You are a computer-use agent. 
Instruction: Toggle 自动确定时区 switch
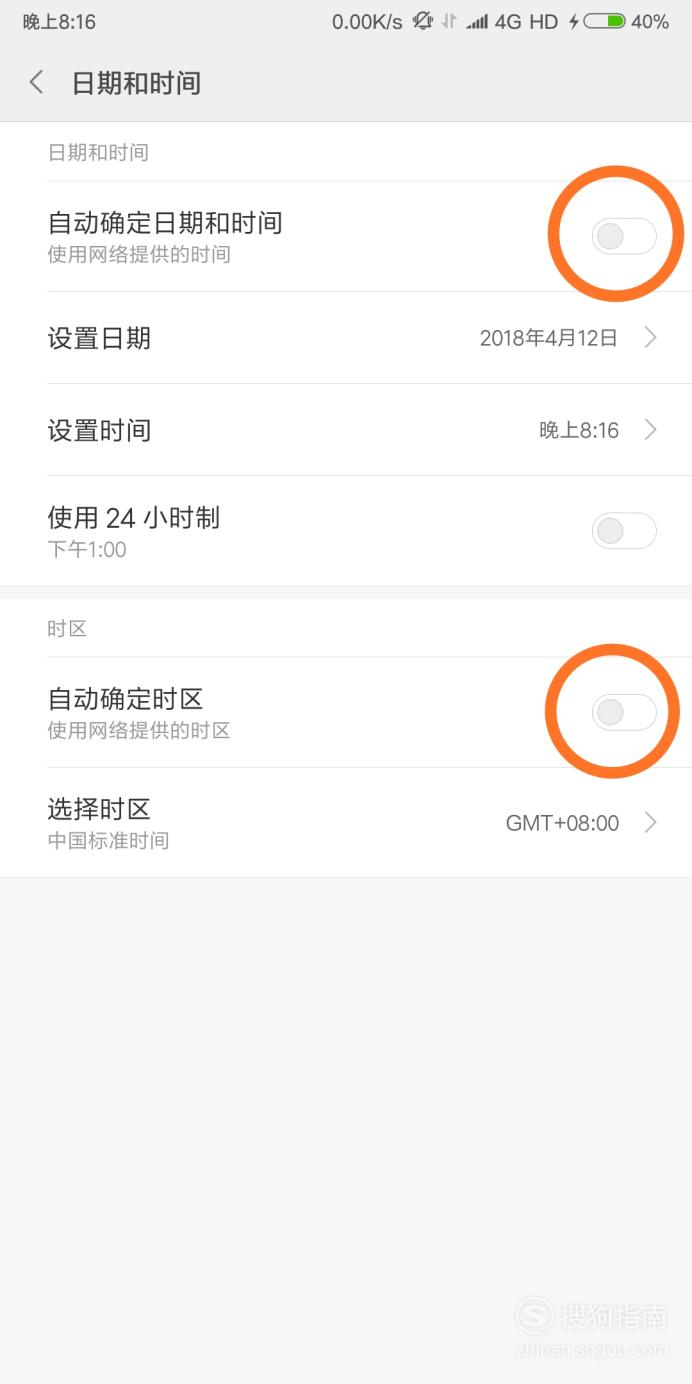624,712
